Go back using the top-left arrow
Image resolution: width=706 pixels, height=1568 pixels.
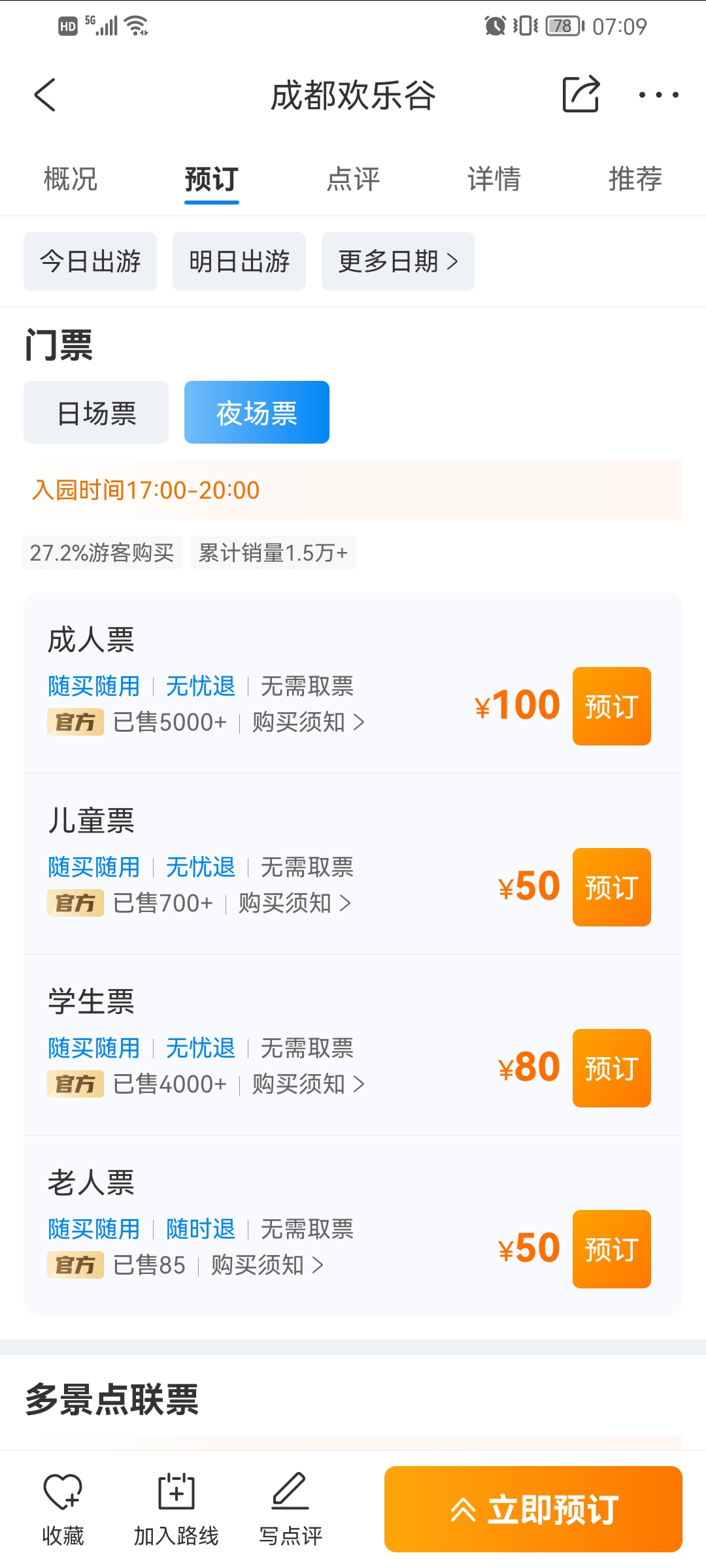click(x=45, y=95)
